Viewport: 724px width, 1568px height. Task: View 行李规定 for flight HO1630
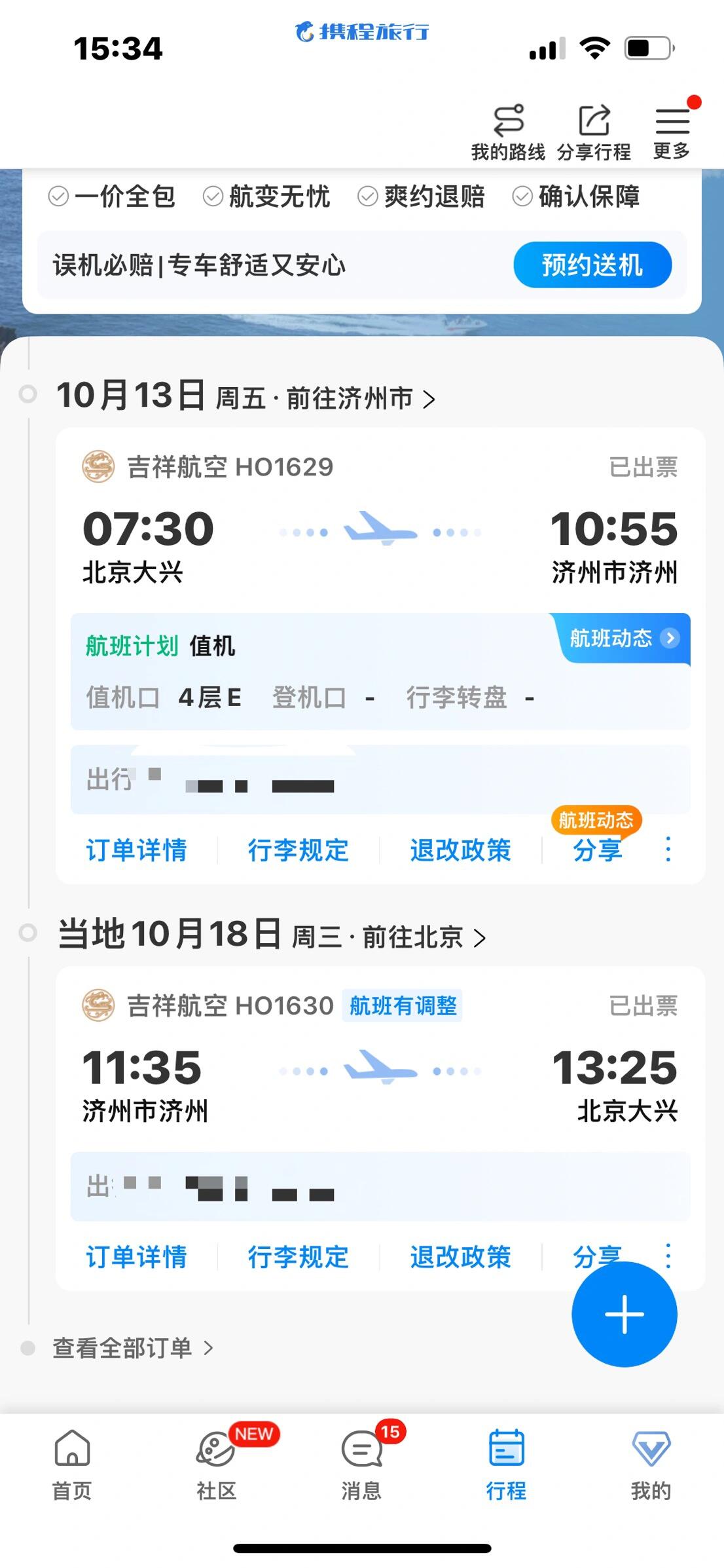298,1257
